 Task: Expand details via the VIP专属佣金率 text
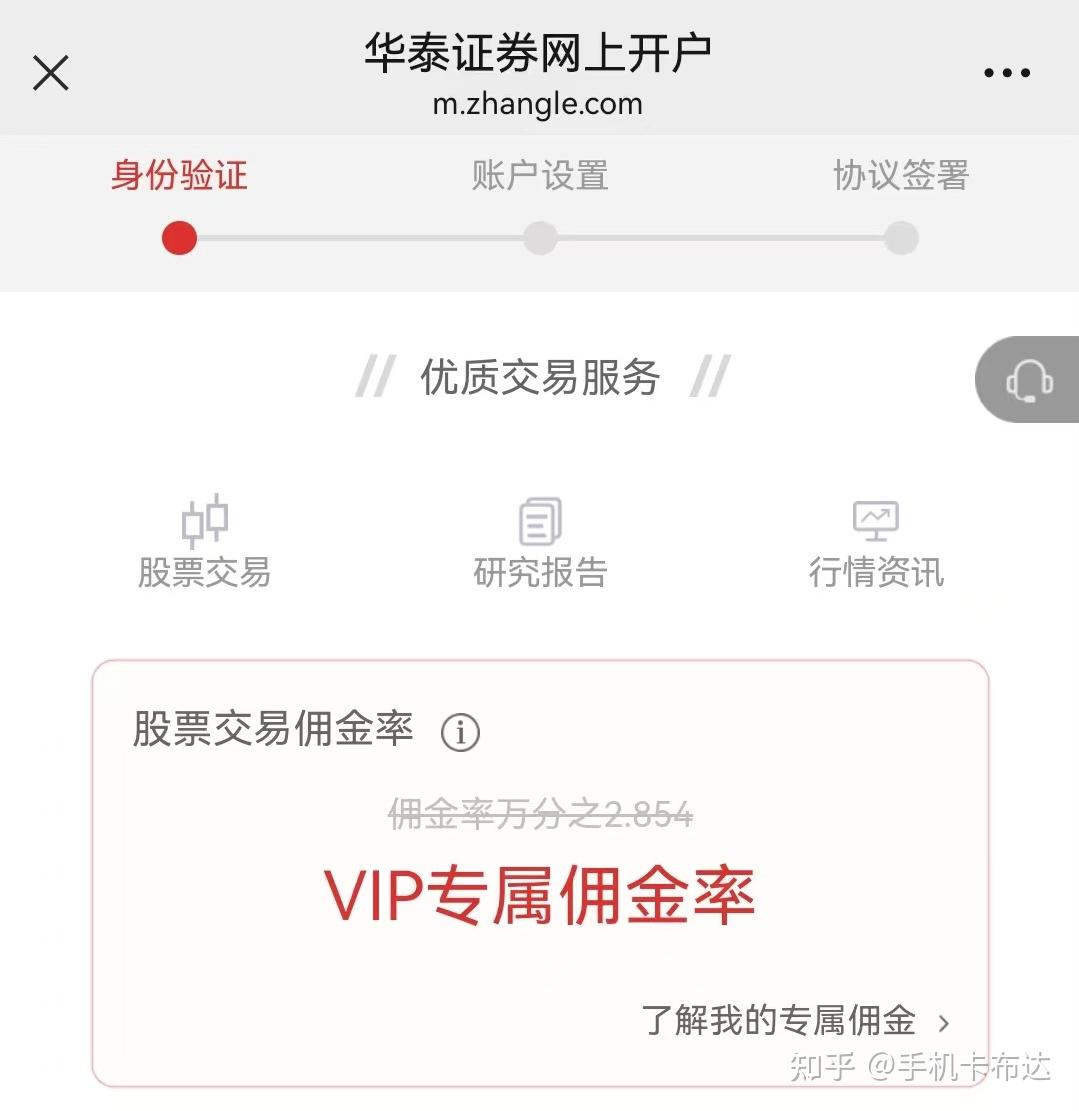(x=539, y=897)
